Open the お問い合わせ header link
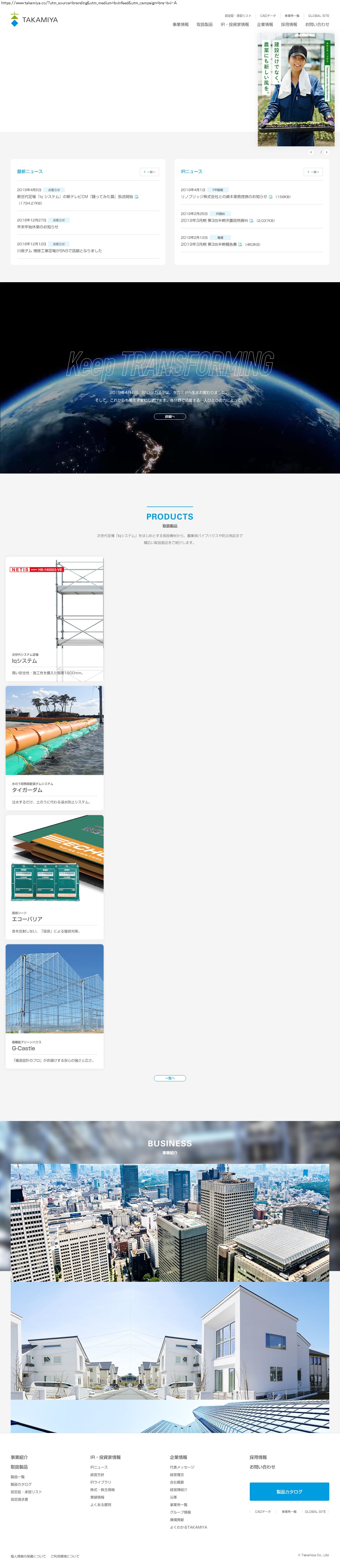The width and height of the screenshot is (340, 1568). (317, 24)
